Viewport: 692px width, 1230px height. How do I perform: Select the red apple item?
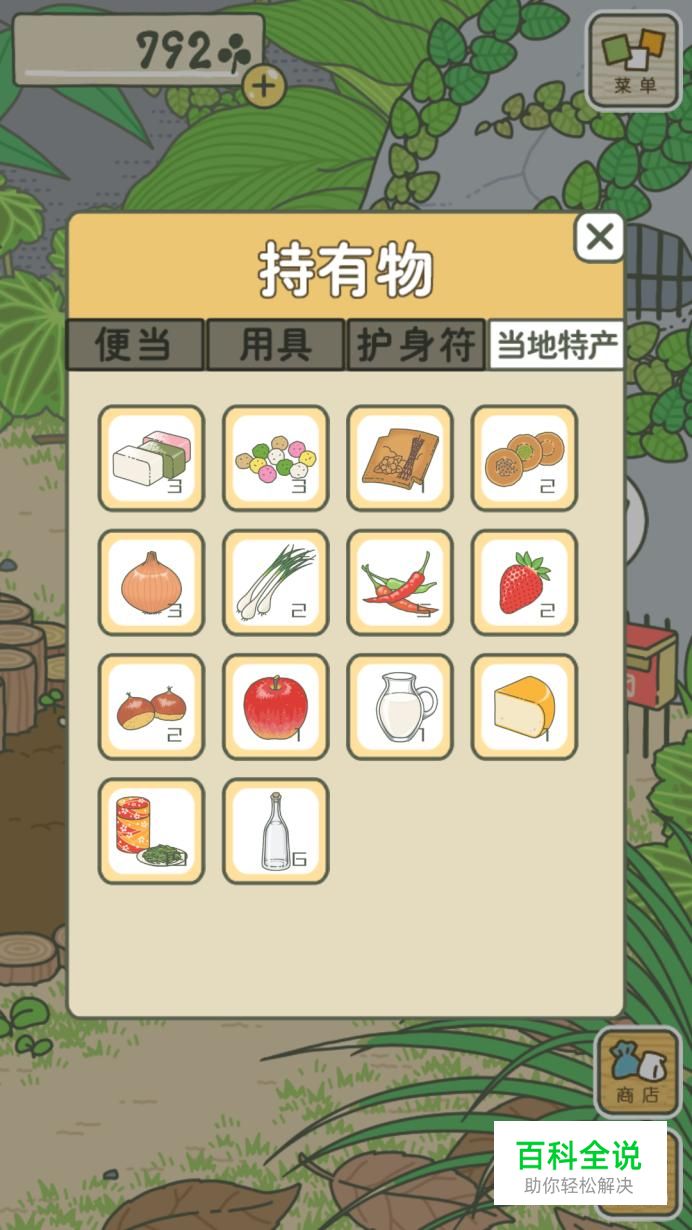[275, 706]
